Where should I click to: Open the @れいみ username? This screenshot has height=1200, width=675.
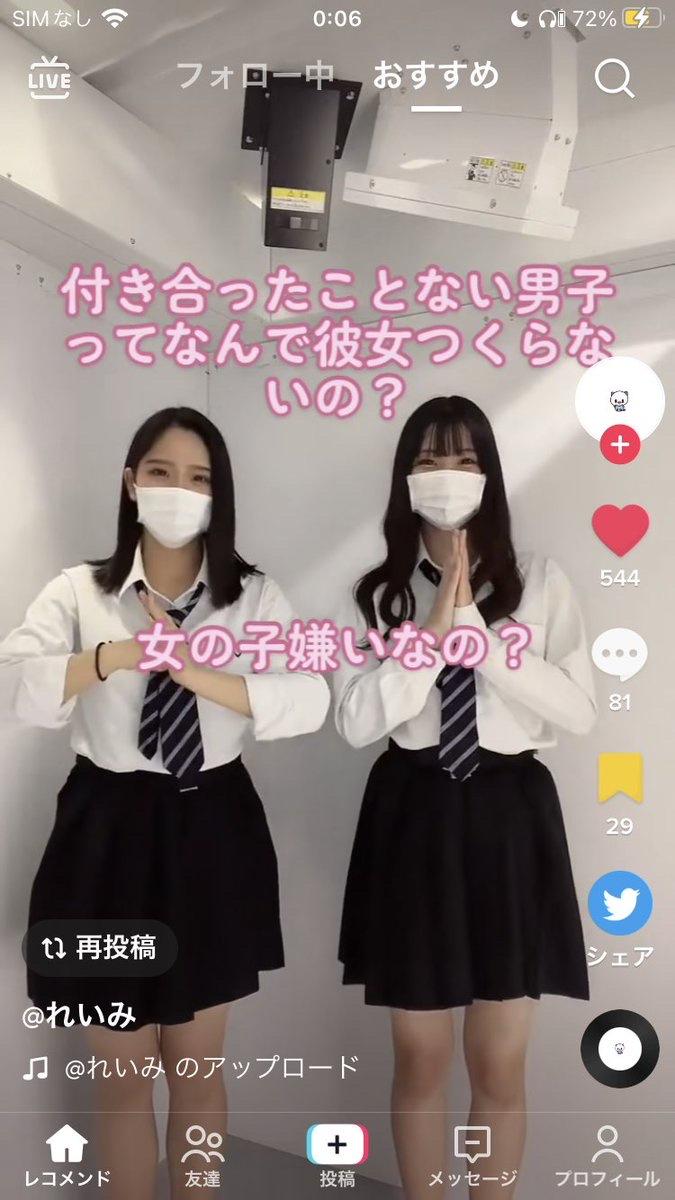coord(79,1015)
